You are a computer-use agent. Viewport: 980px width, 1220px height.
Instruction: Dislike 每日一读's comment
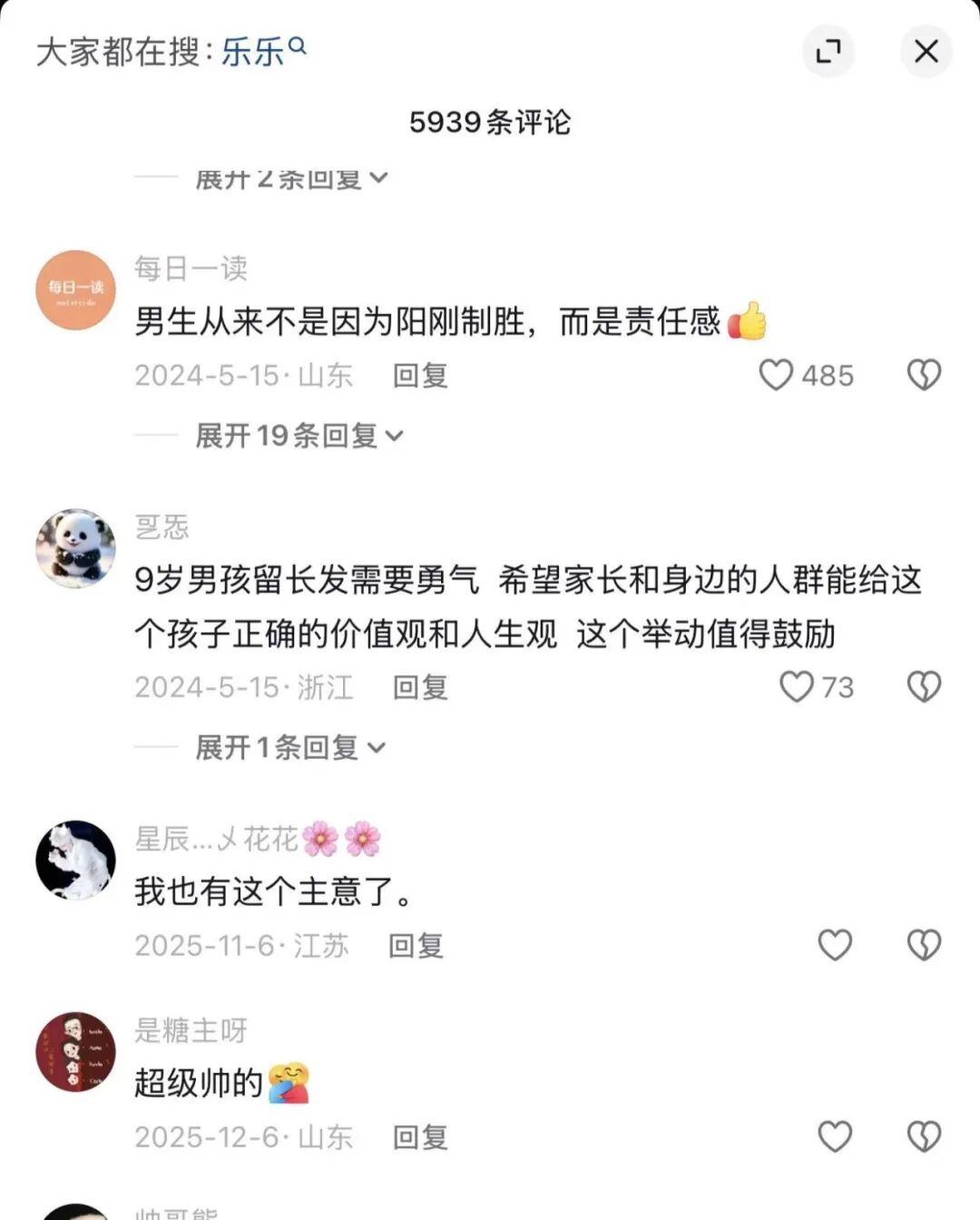coord(924,375)
